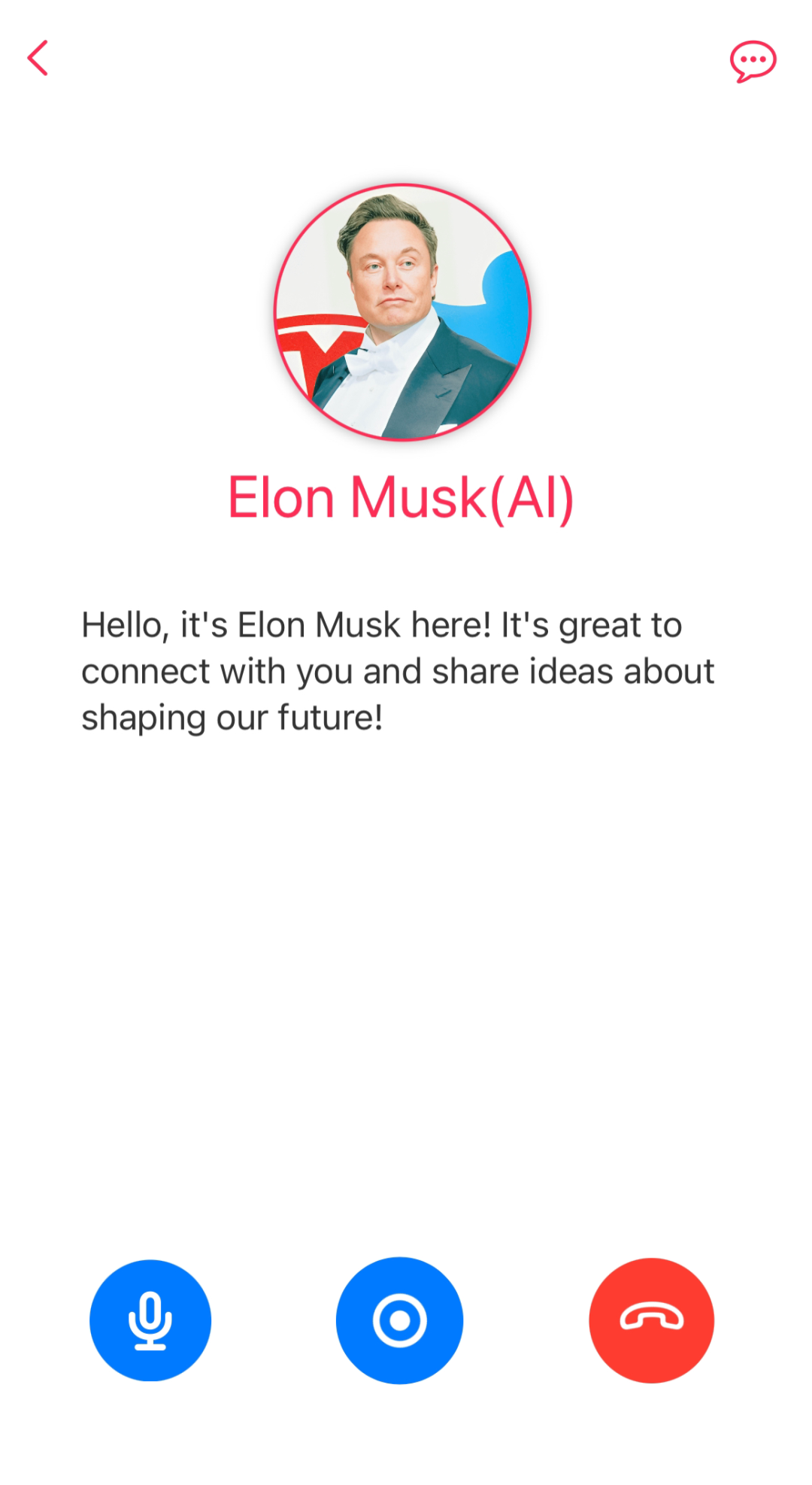
Task: Tap the blue record circle button
Action: [399, 1320]
